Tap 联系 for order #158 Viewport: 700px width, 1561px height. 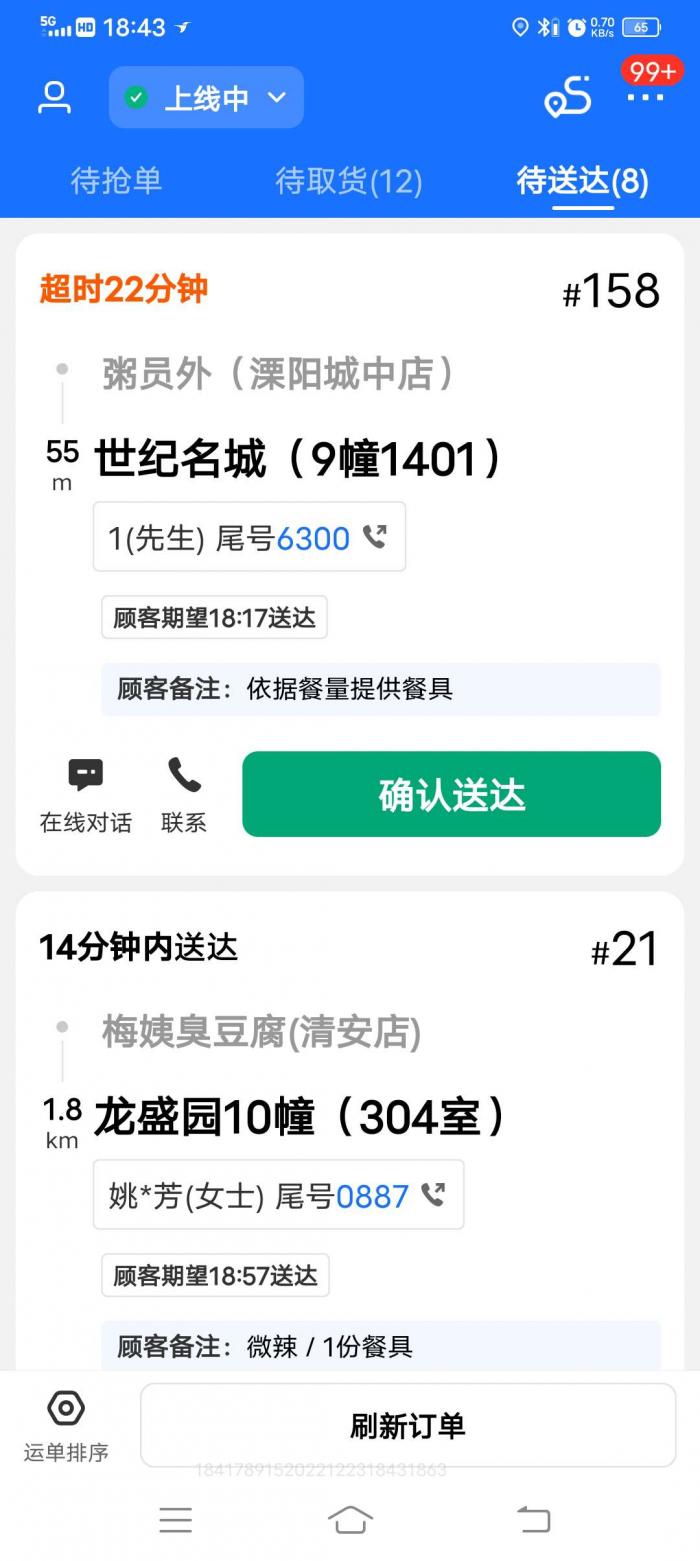[x=184, y=795]
